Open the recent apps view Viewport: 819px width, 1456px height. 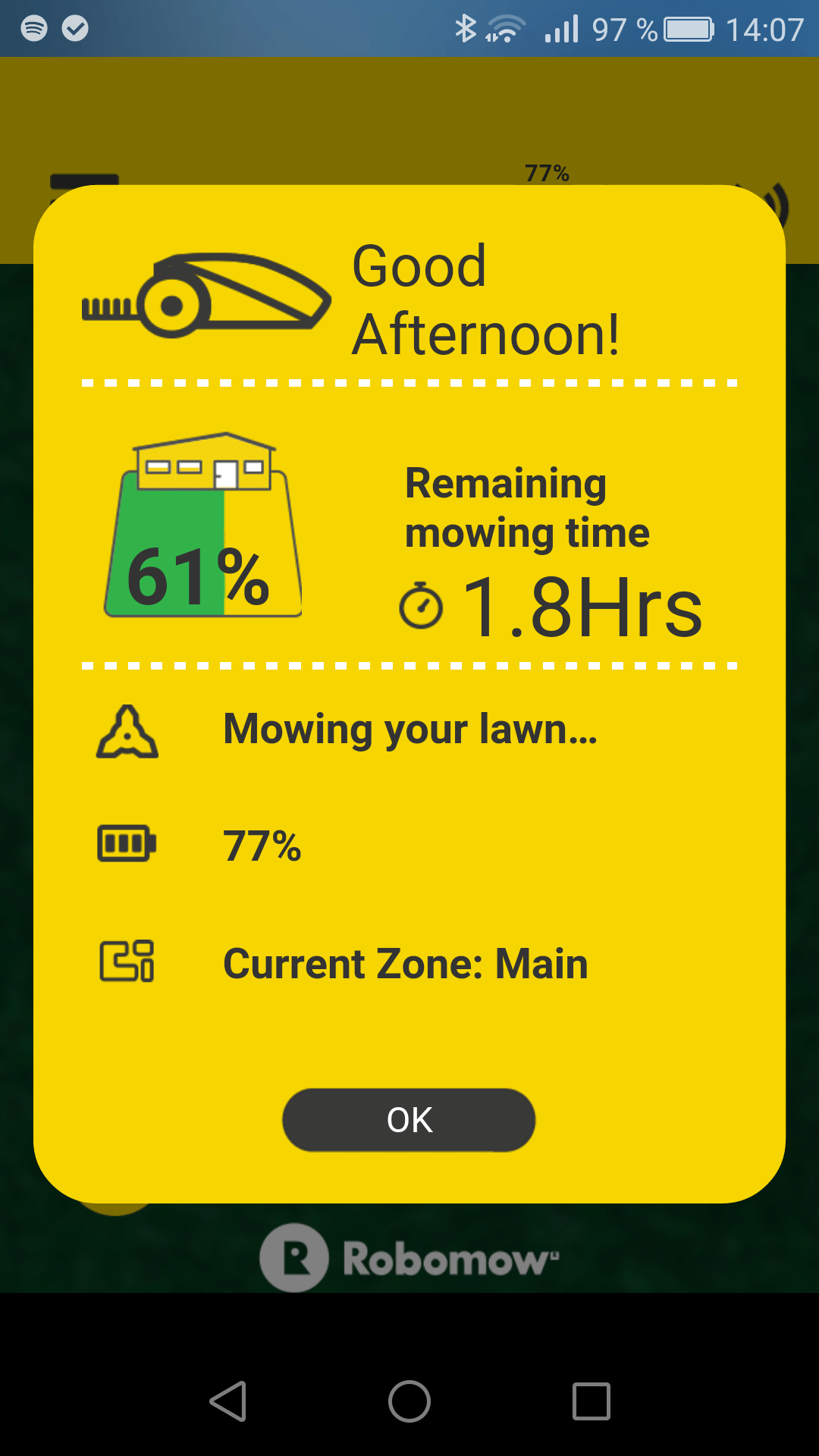591,1401
